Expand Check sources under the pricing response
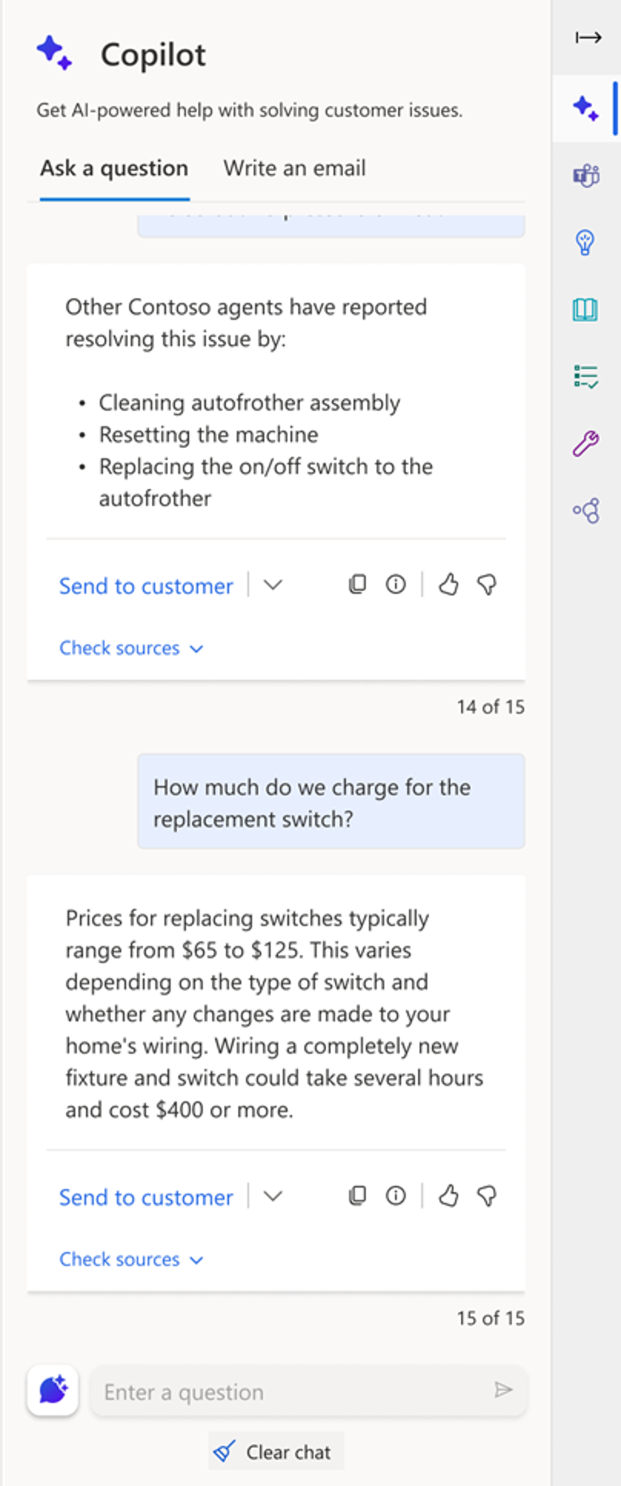621x1486 pixels. click(131, 1259)
